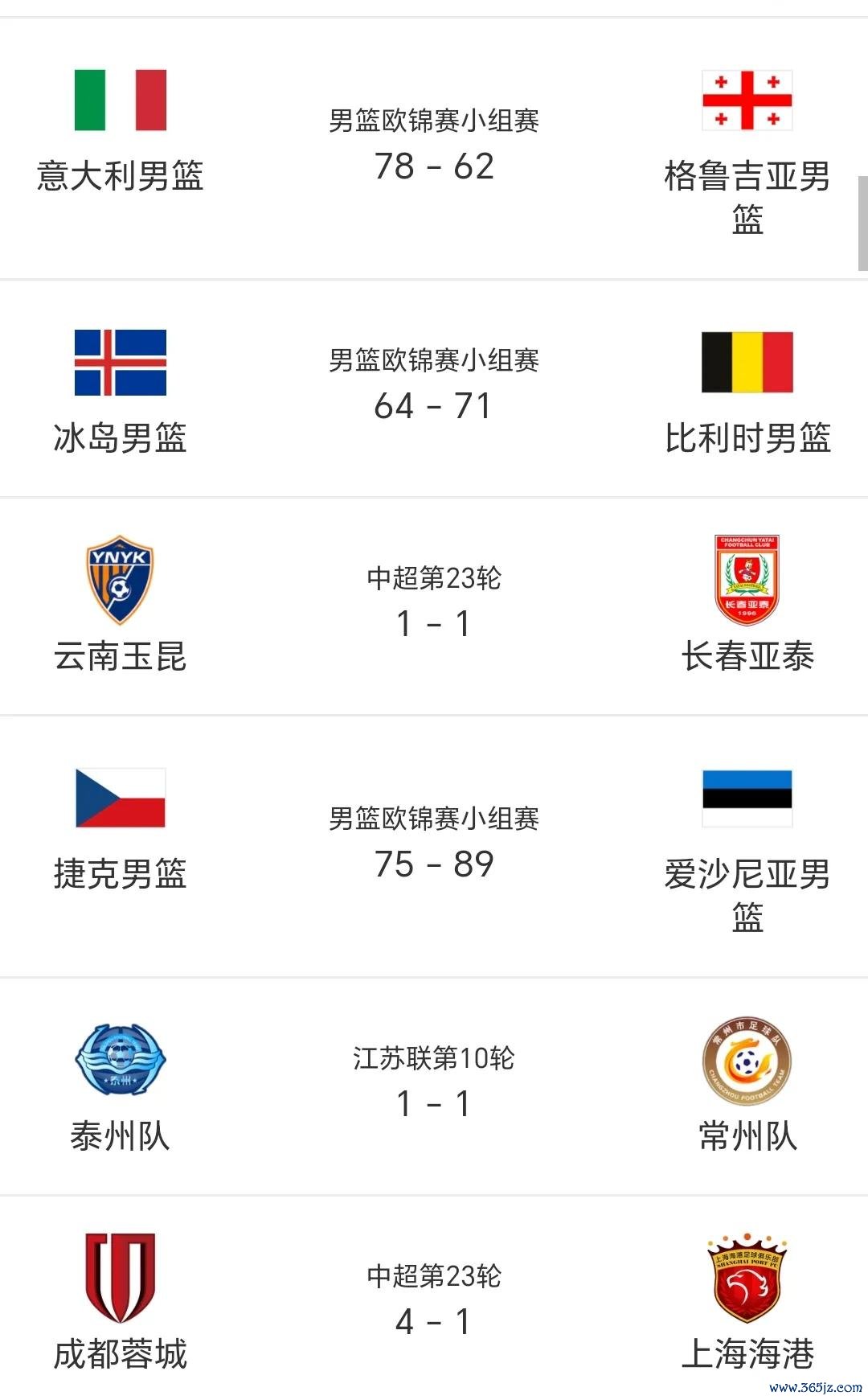Open 成都蓉城 vs 上海海港 match details
The height and width of the screenshot is (1400, 868).
pyautogui.click(x=434, y=1298)
